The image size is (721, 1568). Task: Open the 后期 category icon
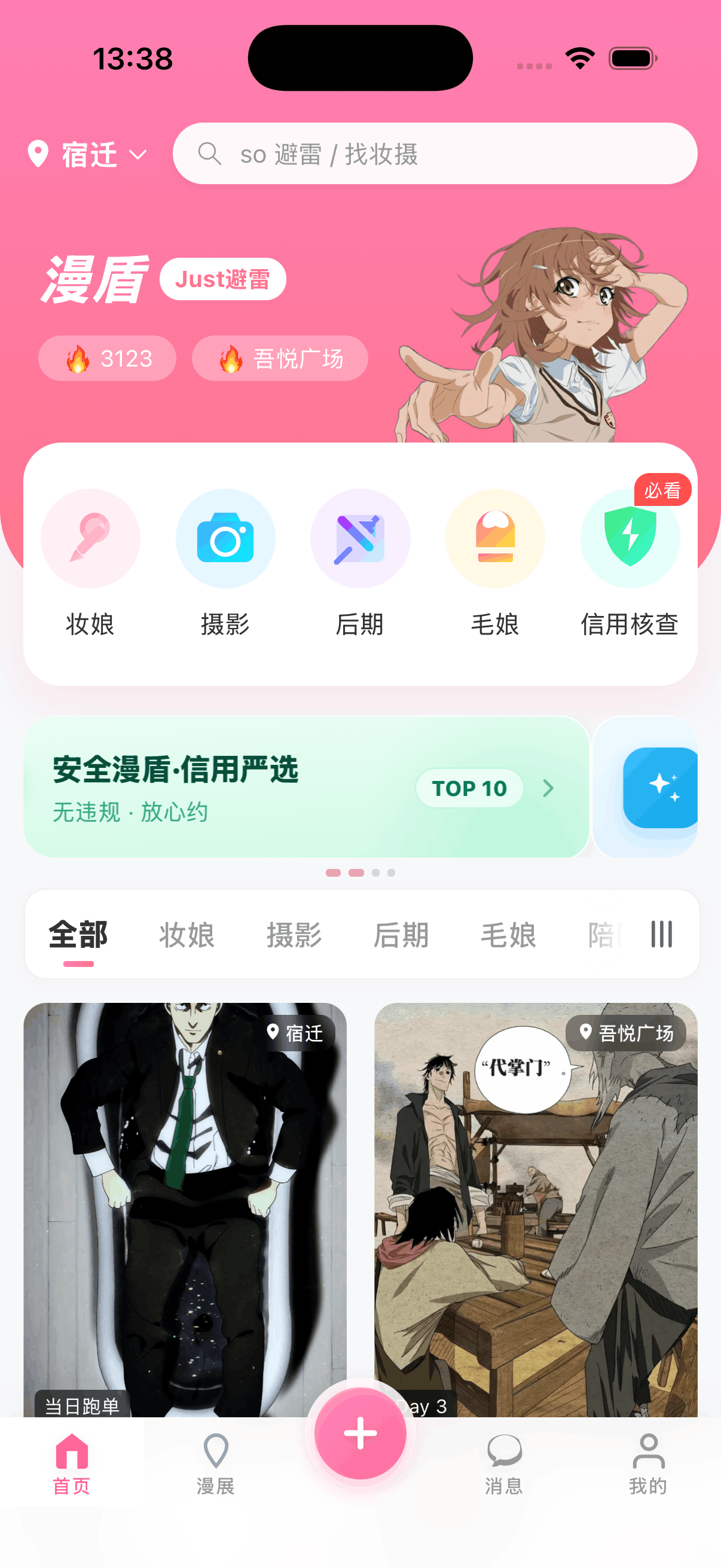click(360, 539)
